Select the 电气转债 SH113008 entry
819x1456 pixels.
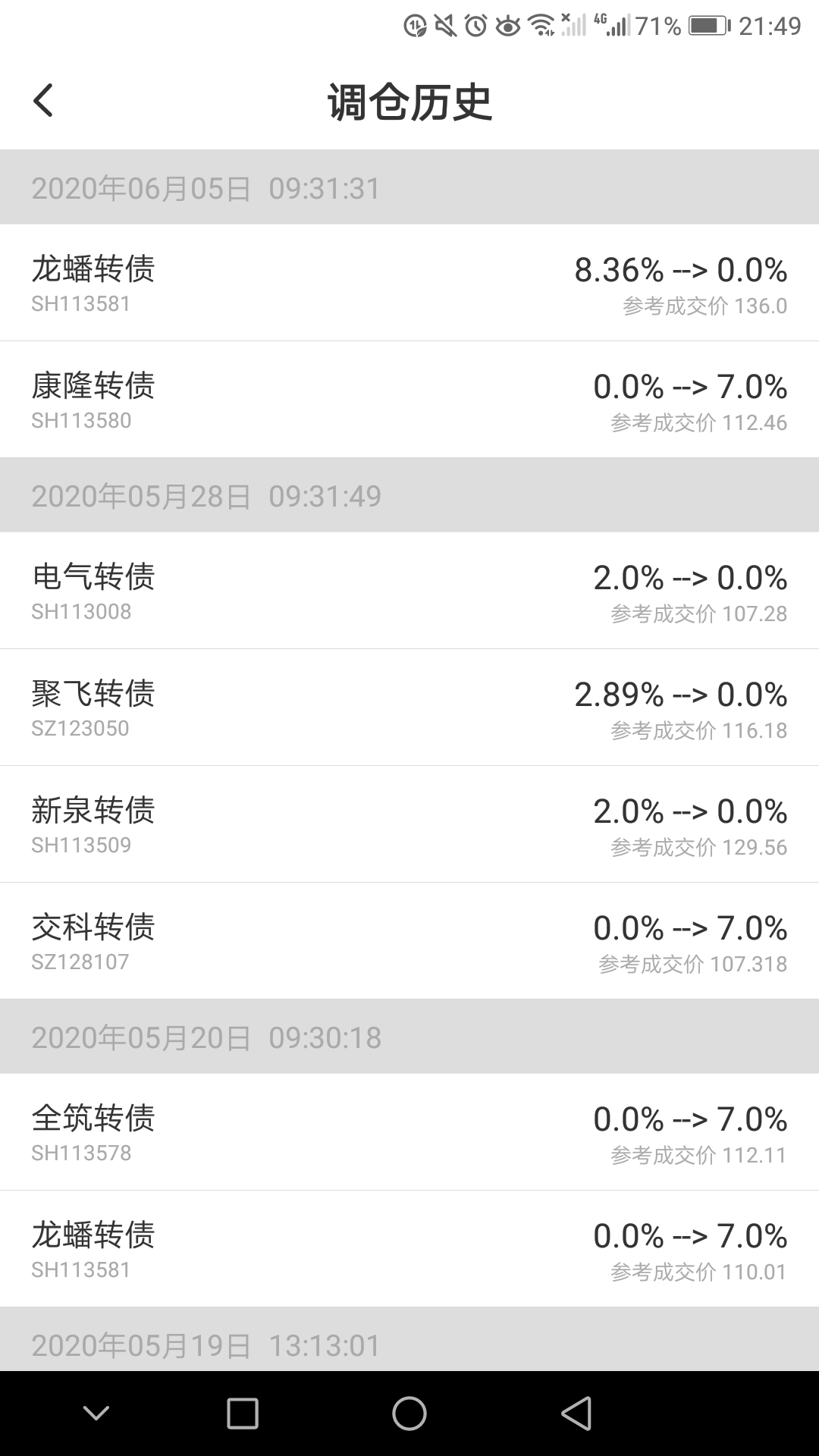tap(409, 591)
